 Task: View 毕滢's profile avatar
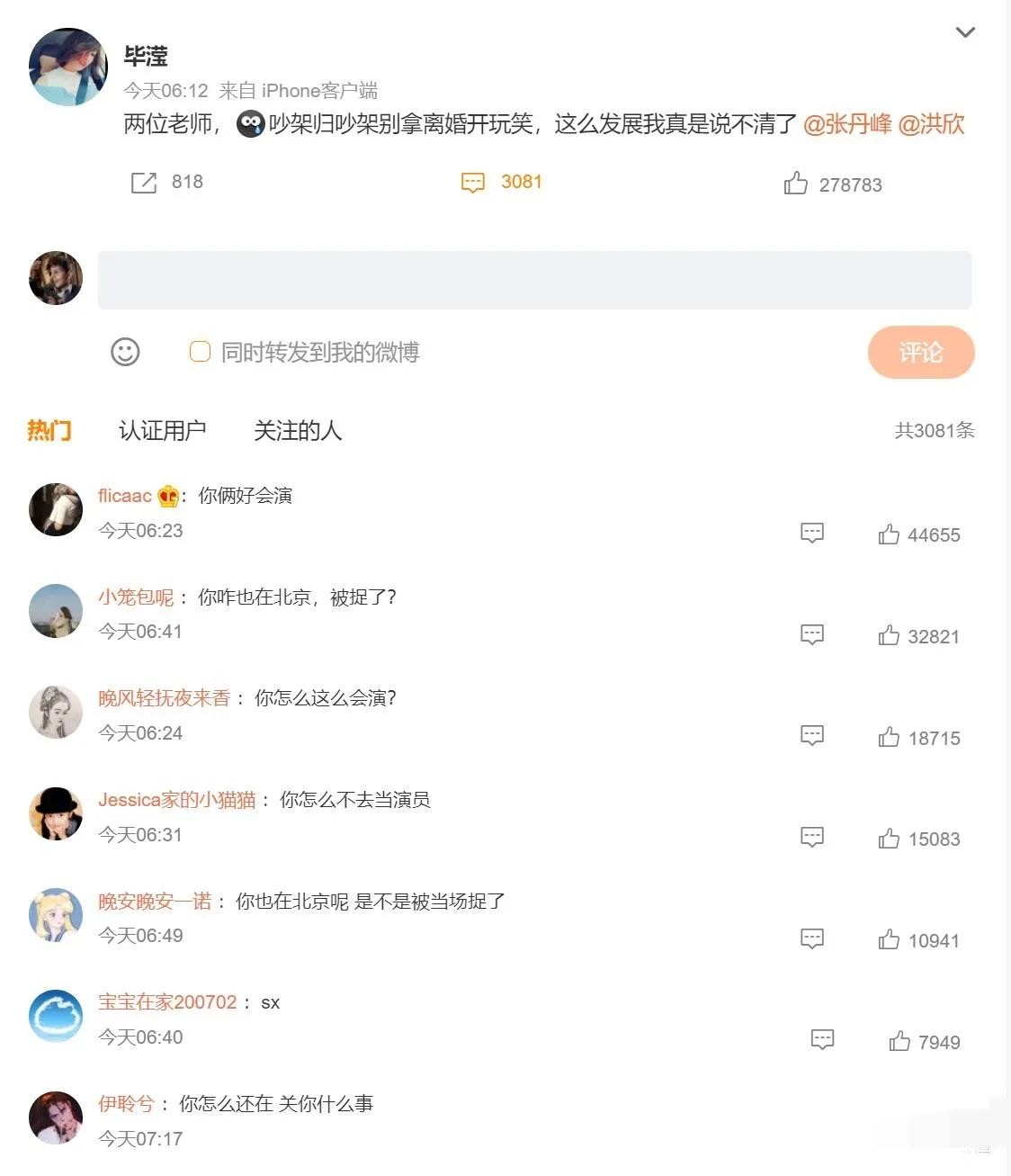68,67
